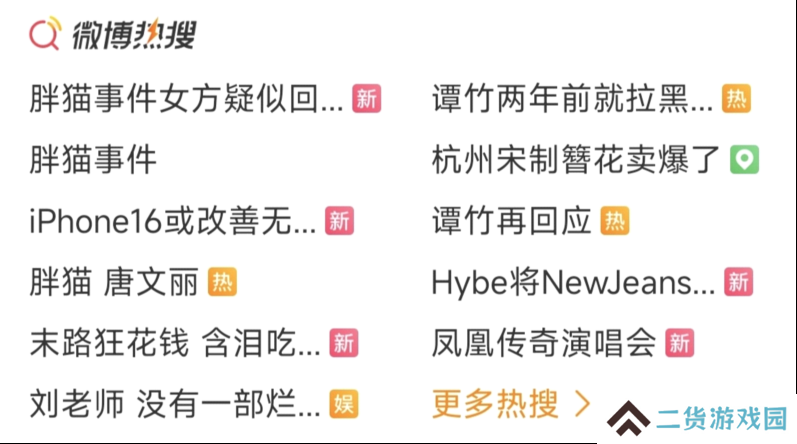The height and width of the screenshot is (444, 797).
Task: Open the plain 胖猫事件 hot topic
Action: point(93,160)
